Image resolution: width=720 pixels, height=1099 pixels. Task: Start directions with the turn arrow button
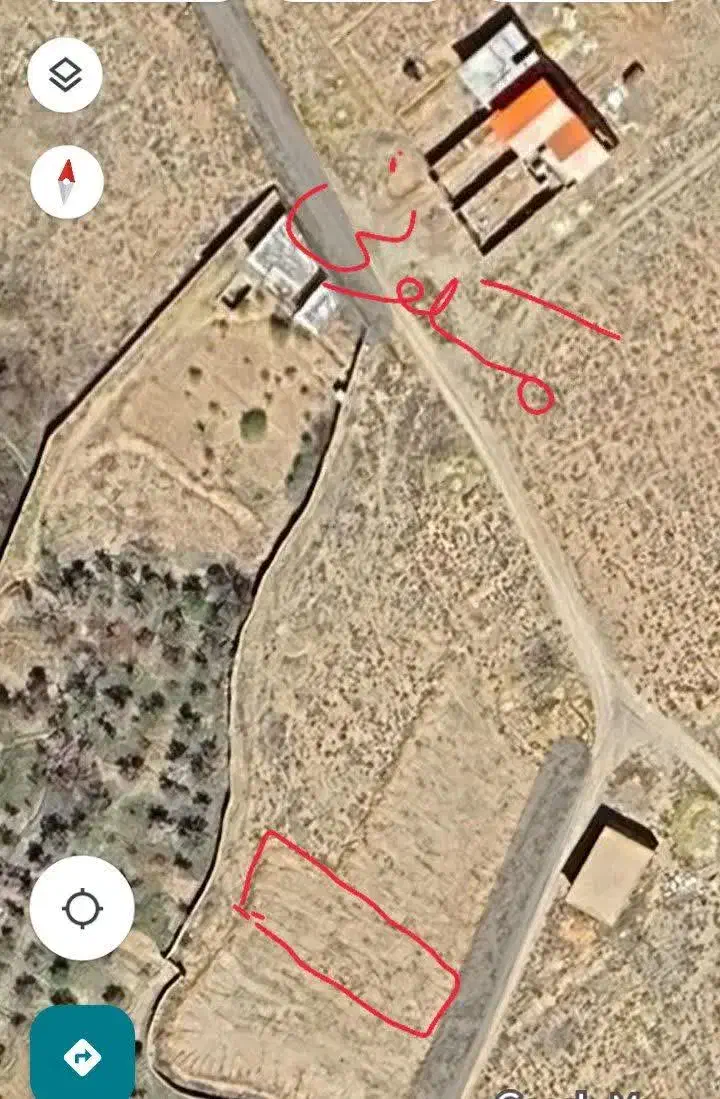tap(82, 1055)
